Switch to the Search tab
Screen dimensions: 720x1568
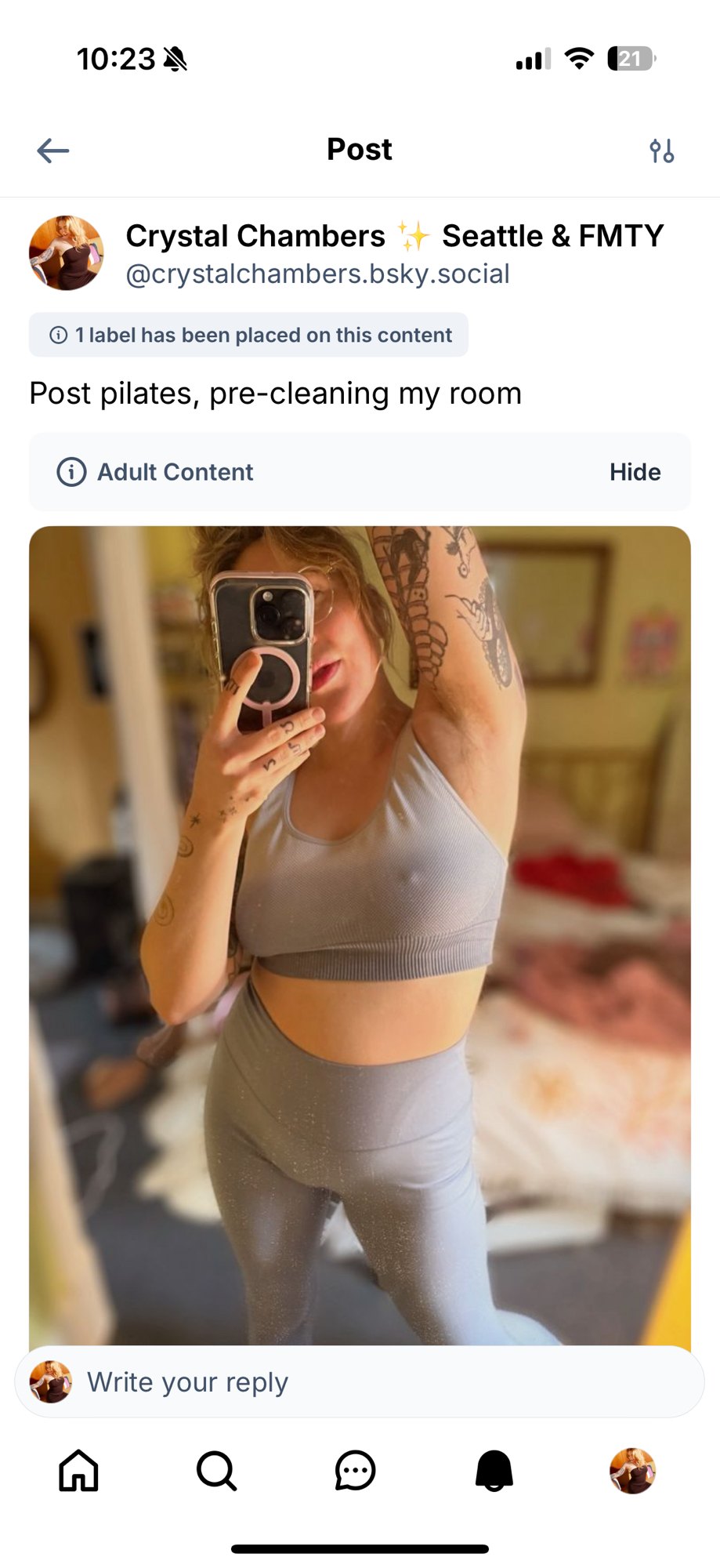click(x=217, y=1470)
